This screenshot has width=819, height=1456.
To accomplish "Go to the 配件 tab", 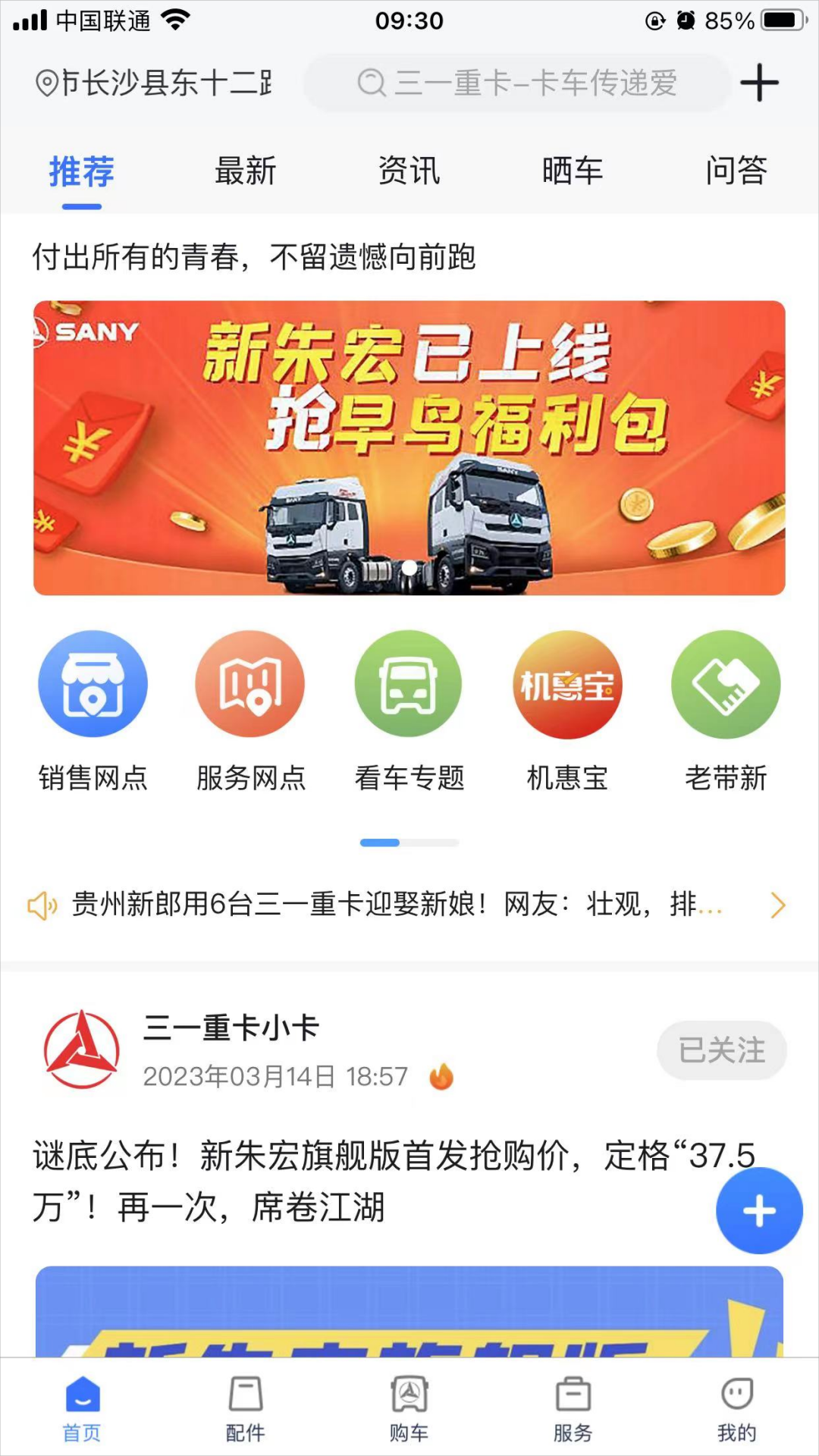I will 245,1409.
